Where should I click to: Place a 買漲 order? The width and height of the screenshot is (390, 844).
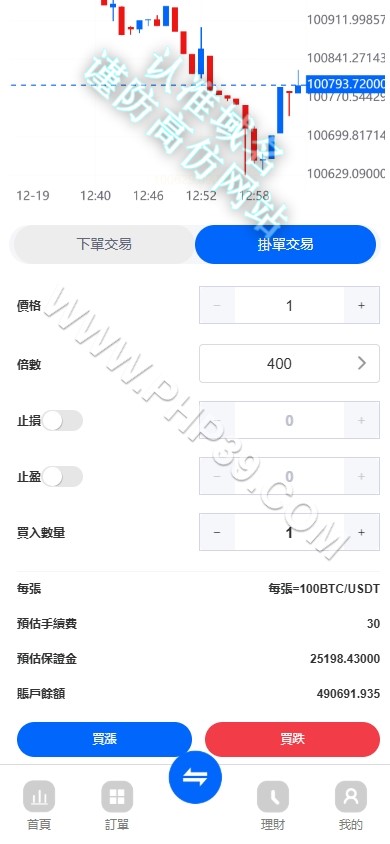tap(104, 740)
